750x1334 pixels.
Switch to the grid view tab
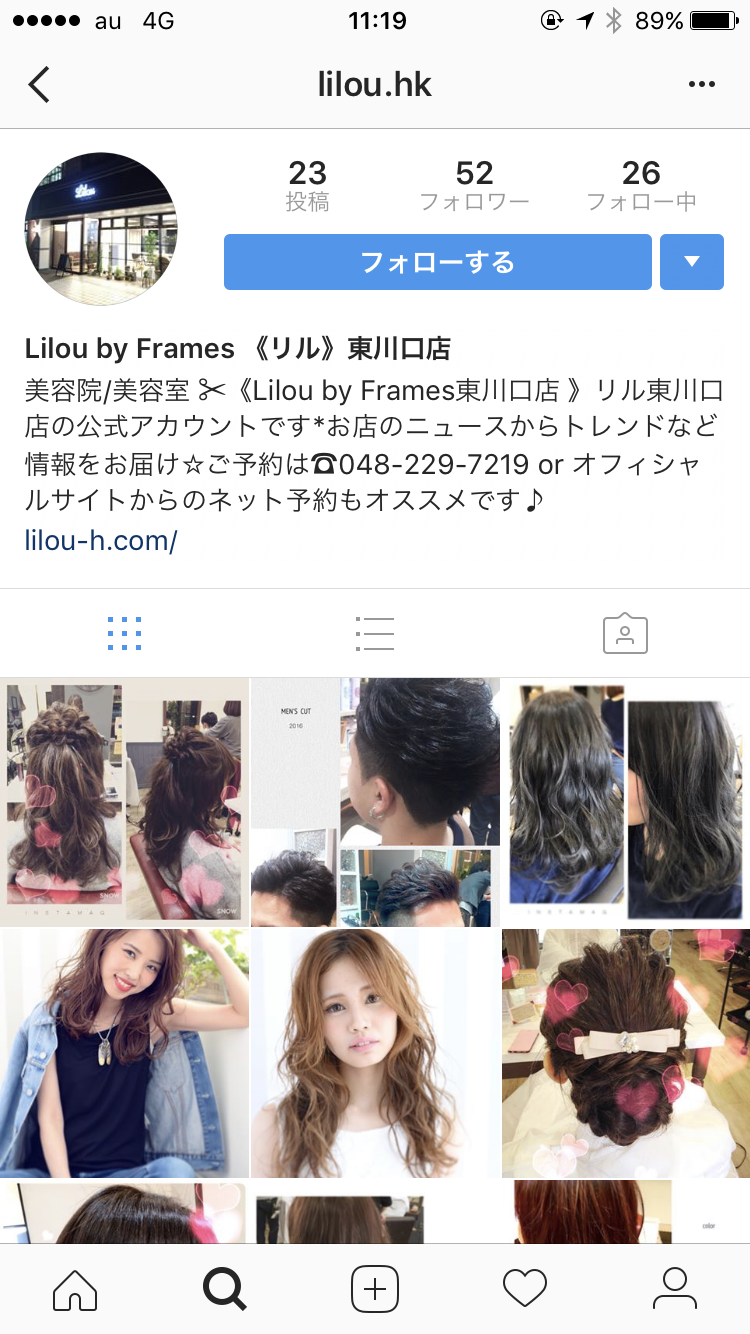[x=124, y=634]
